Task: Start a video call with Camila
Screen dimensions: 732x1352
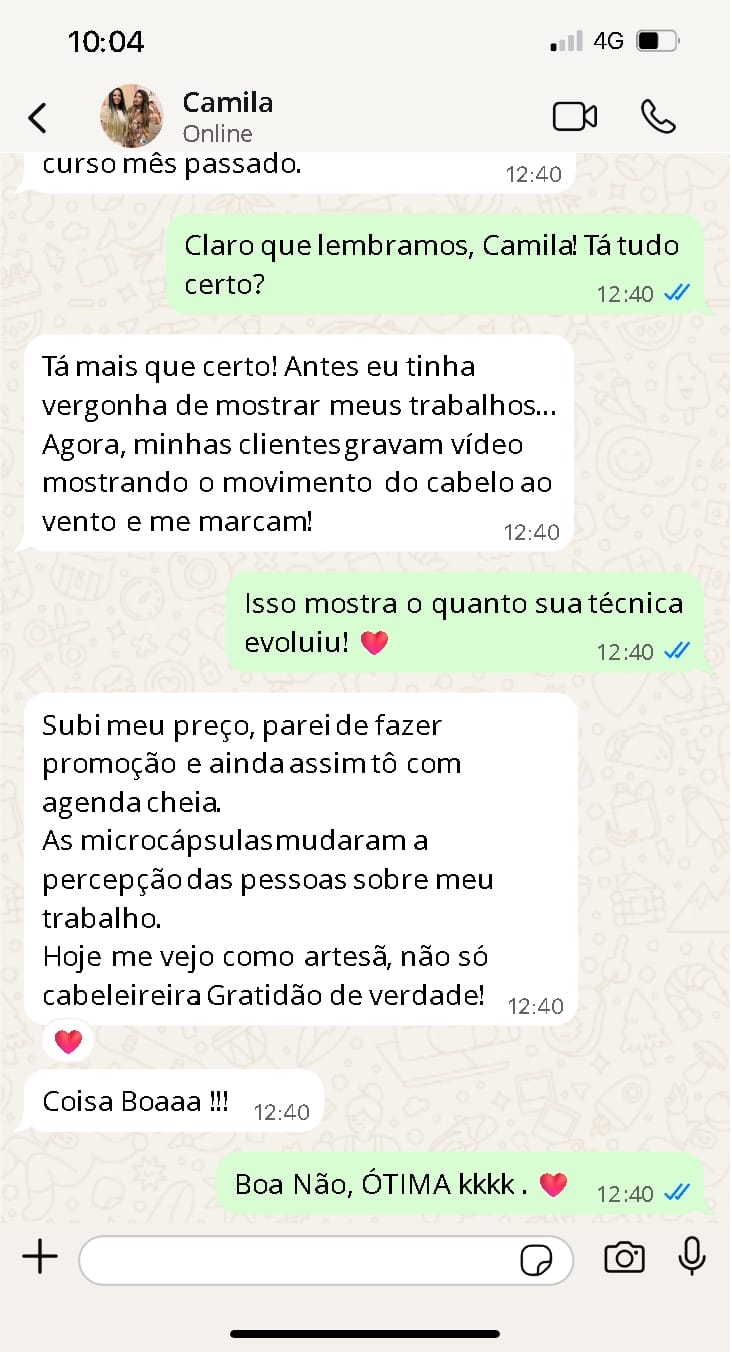Action: (x=575, y=117)
